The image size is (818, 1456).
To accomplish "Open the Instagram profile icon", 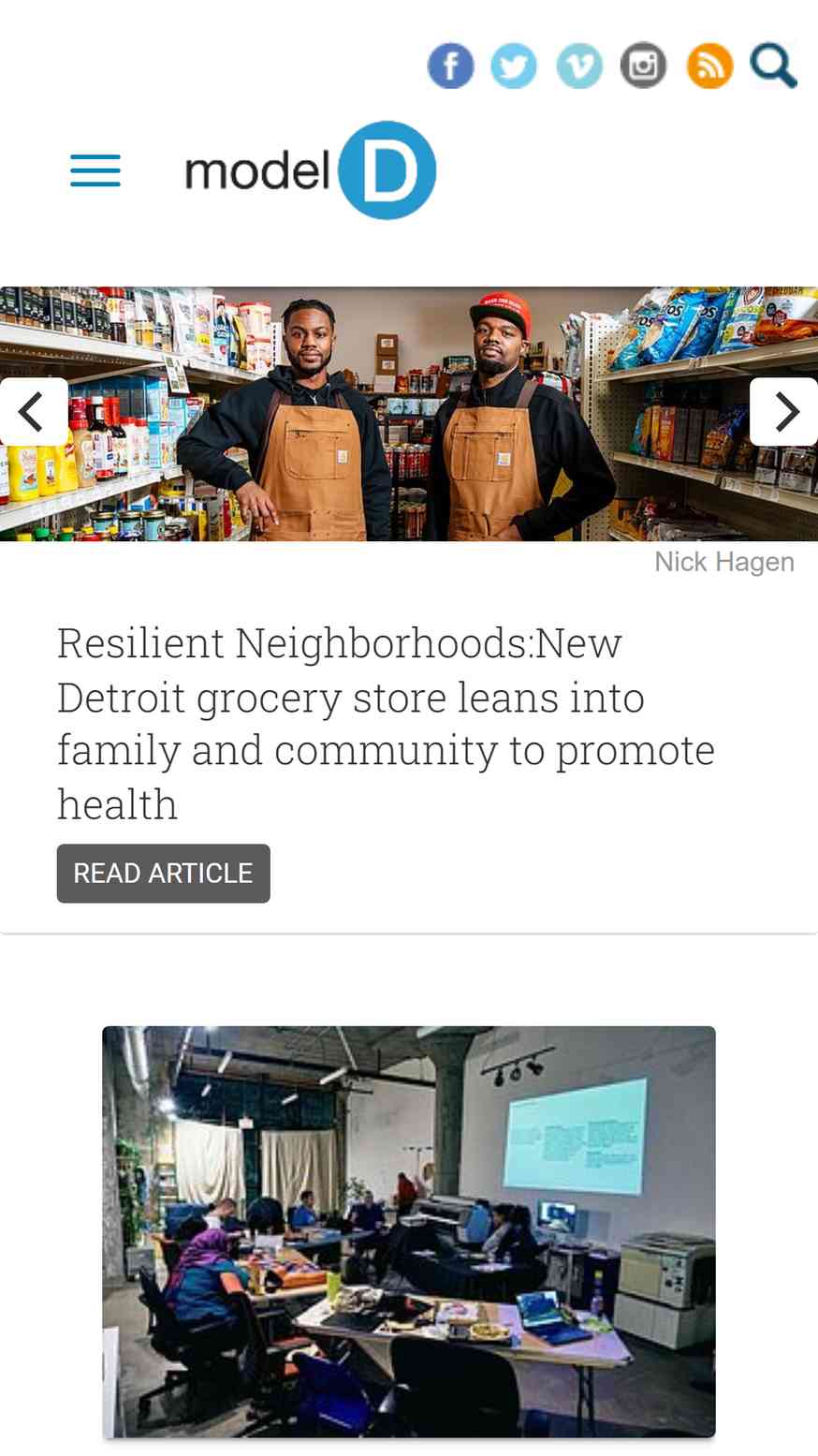I will pos(644,66).
